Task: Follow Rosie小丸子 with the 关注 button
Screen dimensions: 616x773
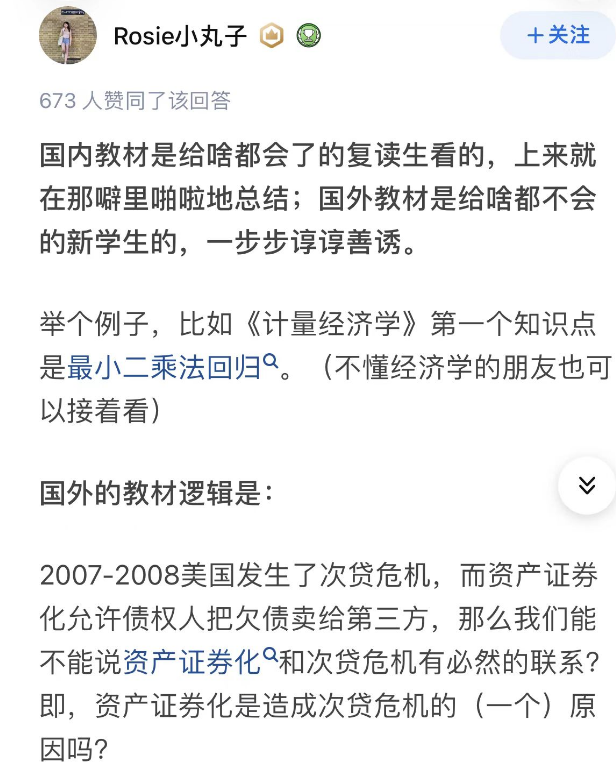Action: click(x=556, y=36)
